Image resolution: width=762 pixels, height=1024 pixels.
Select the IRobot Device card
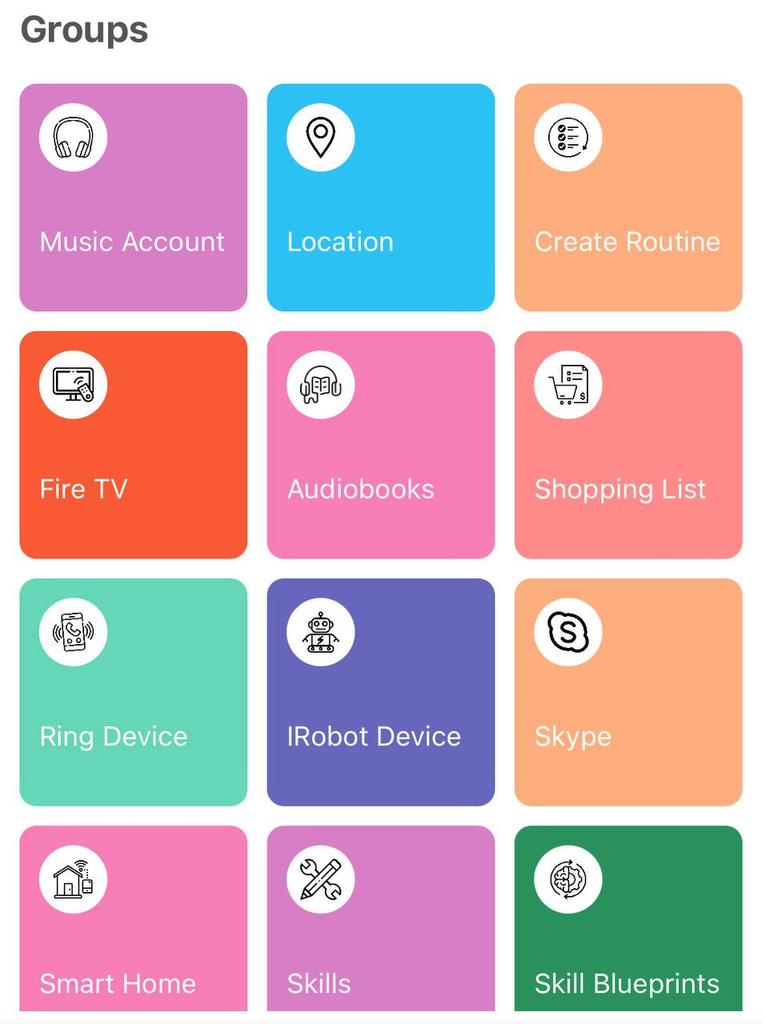click(x=380, y=692)
